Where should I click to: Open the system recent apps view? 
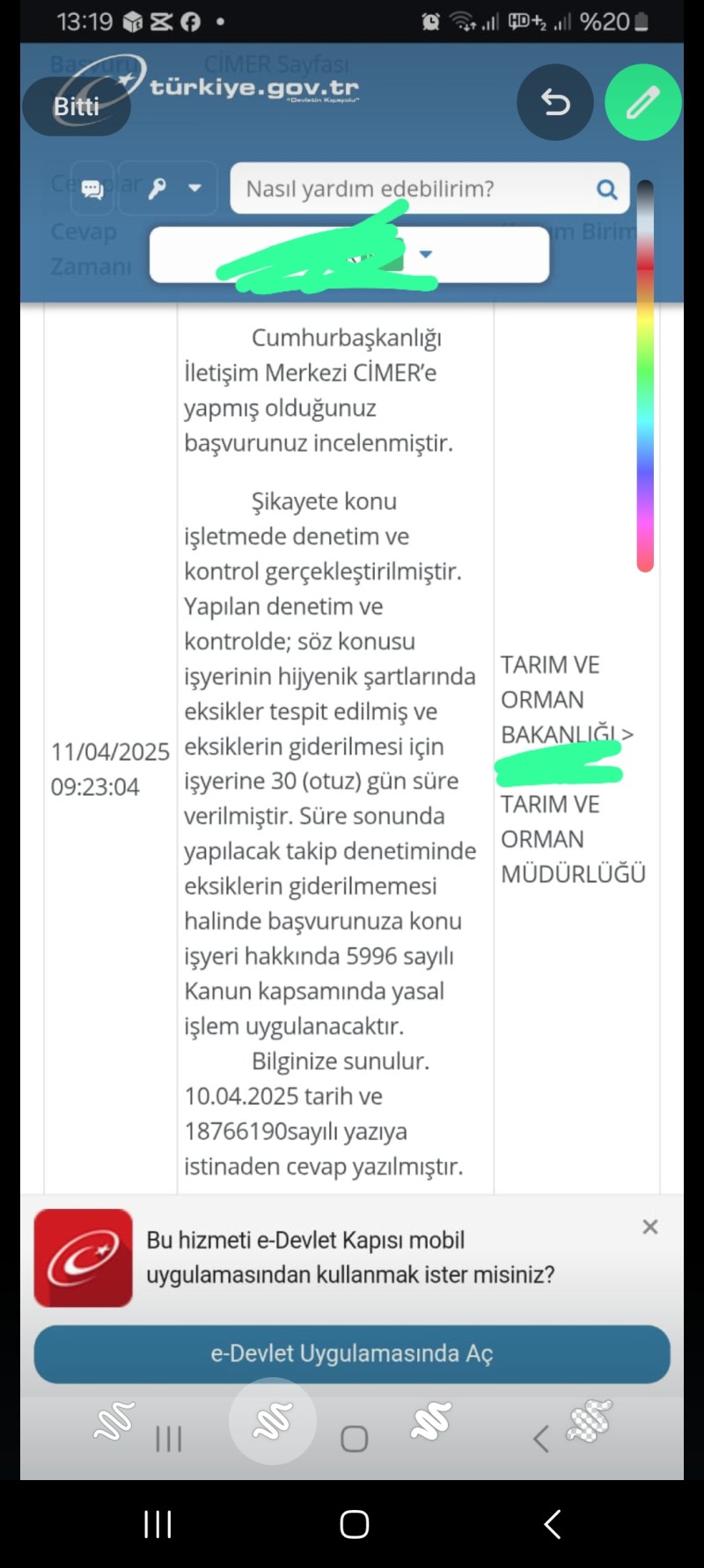click(x=158, y=1524)
